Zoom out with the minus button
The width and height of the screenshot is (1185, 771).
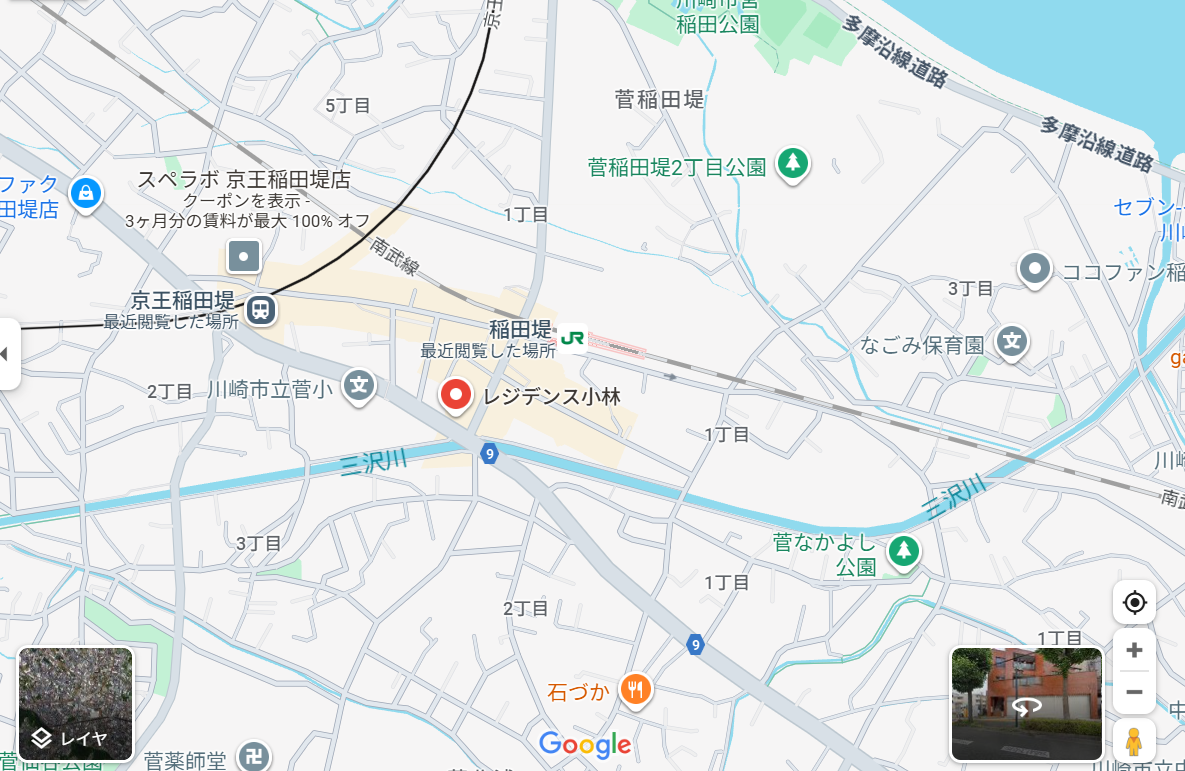pyautogui.click(x=1134, y=692)
